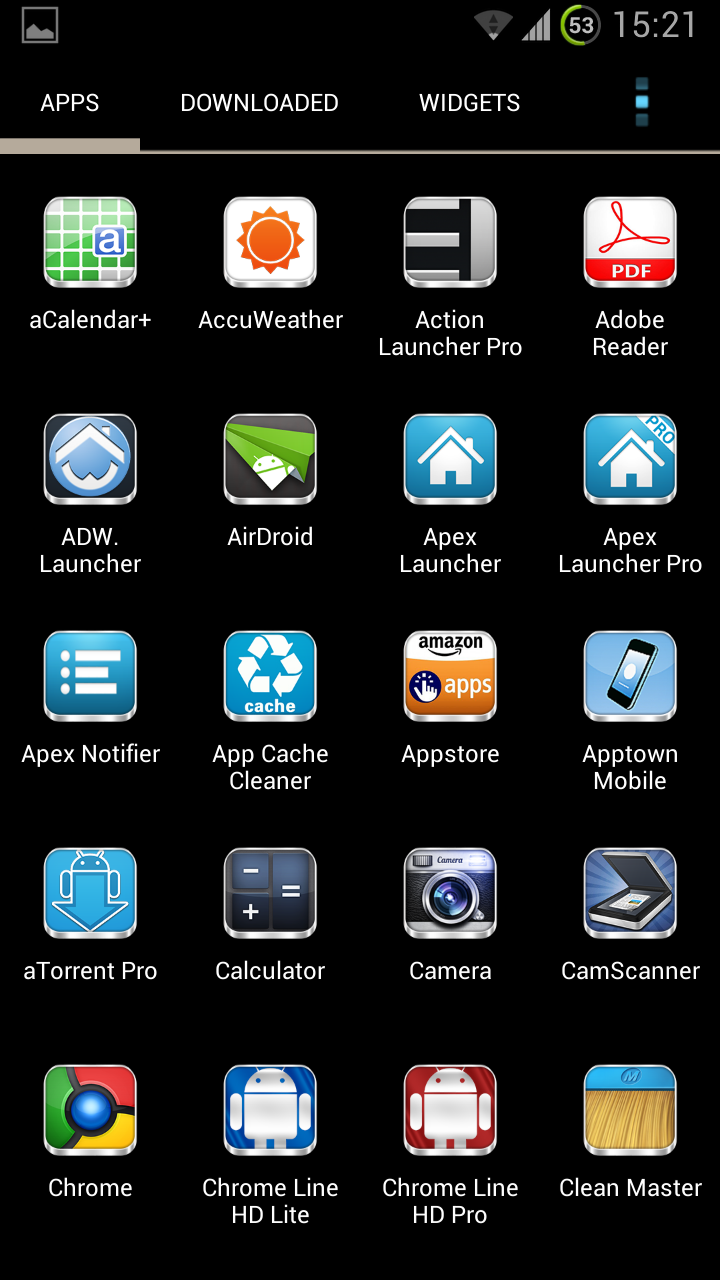The height and width of the screenshot is (1280, 720).
Task: Open the Amazon Appstore
Action: (x=450, y=677)
